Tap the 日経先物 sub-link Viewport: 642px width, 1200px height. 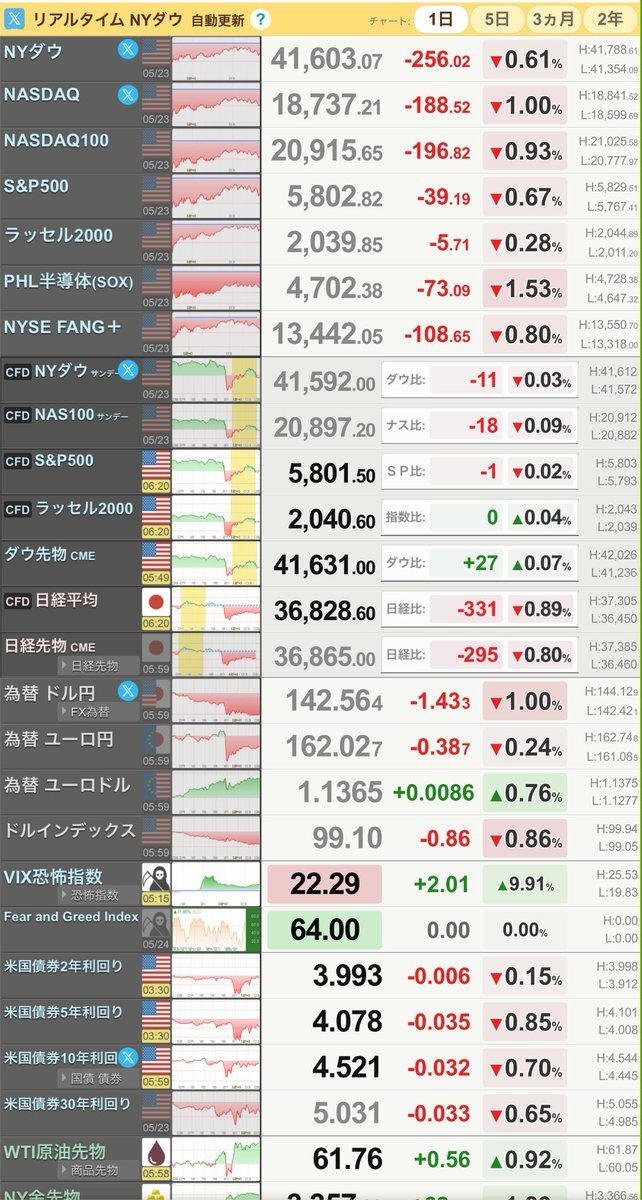click(94, 665)
